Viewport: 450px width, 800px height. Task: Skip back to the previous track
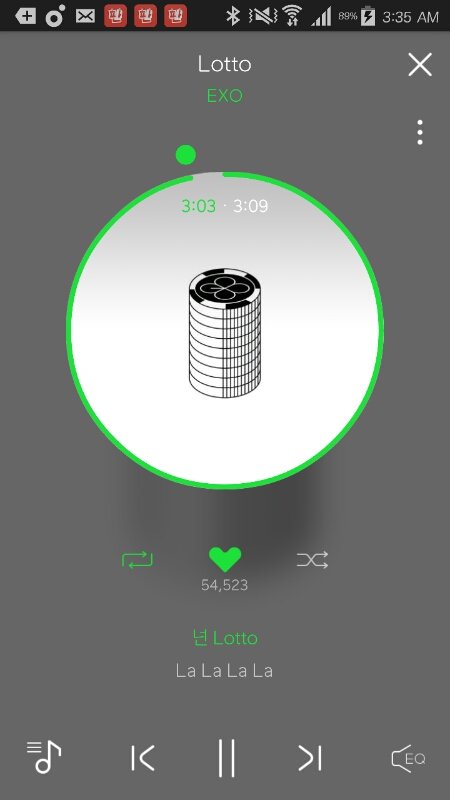coord(142,758)
